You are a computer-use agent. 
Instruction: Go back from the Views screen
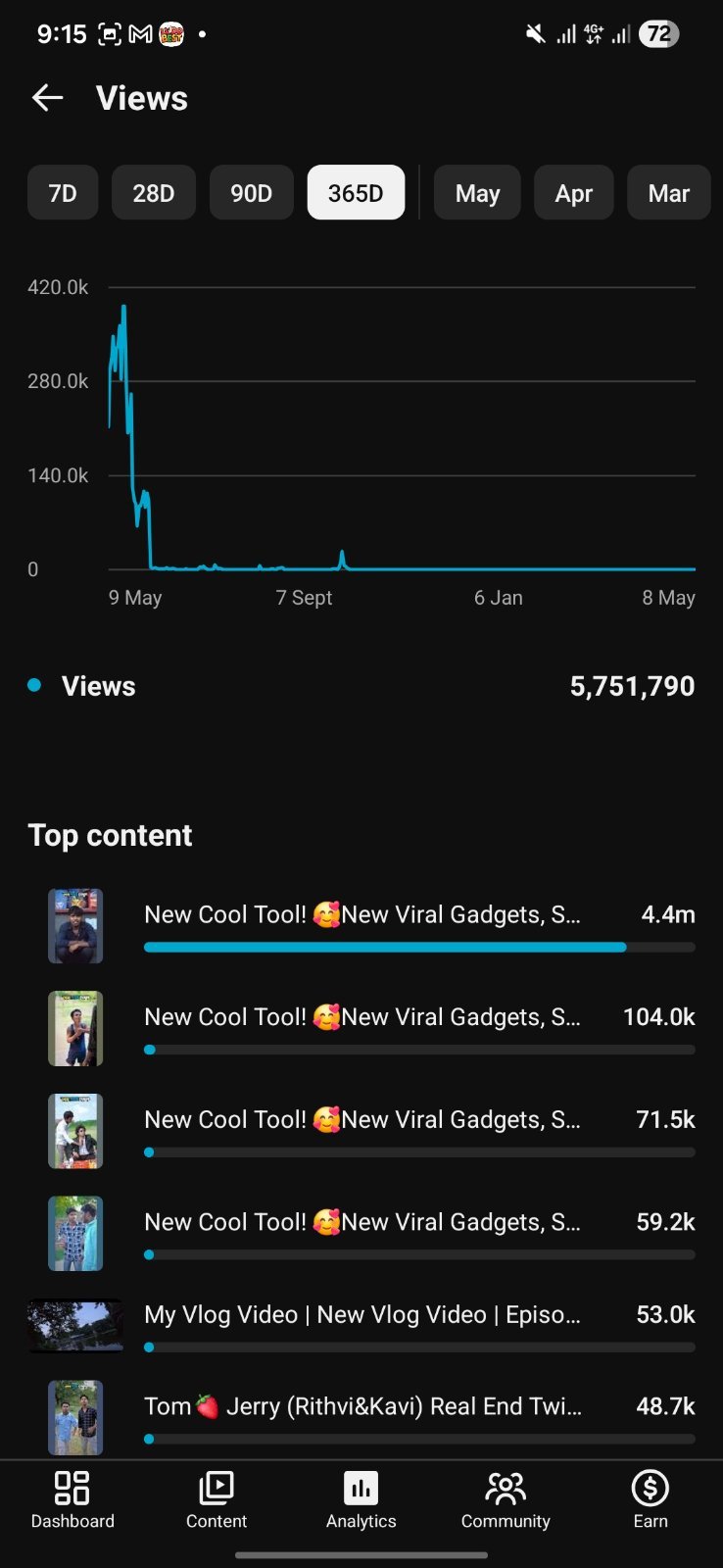[47, 98]
